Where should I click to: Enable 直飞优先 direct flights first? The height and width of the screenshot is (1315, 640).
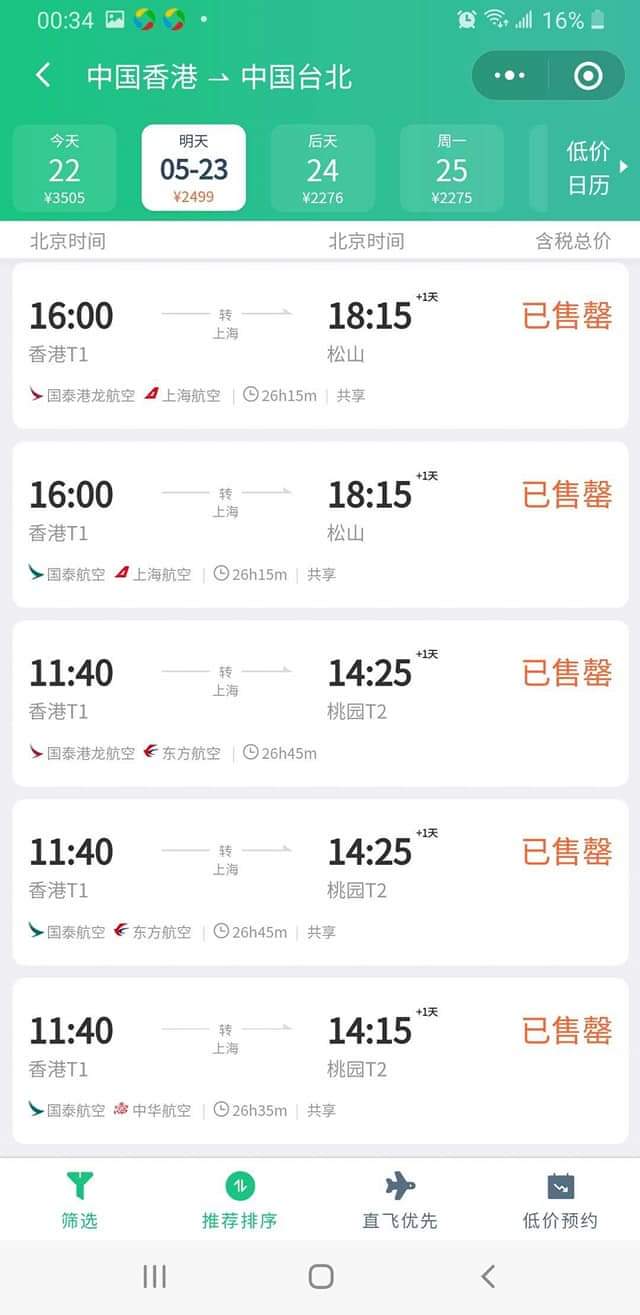pos(400,1199)
